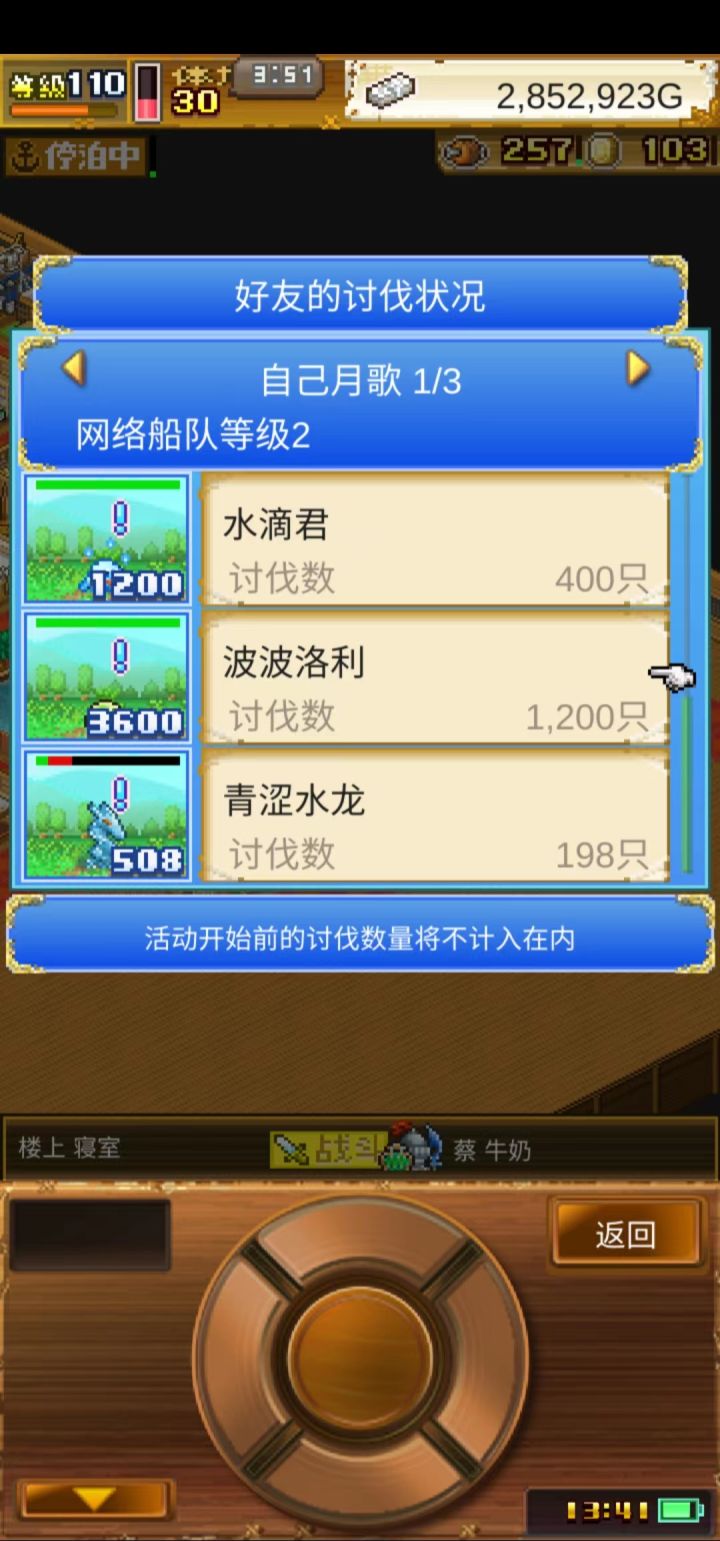Click 青涩水龙's depleted HP bar
Image resolution: width=720 pixels, height=1541 pixels.
point(106,760)
